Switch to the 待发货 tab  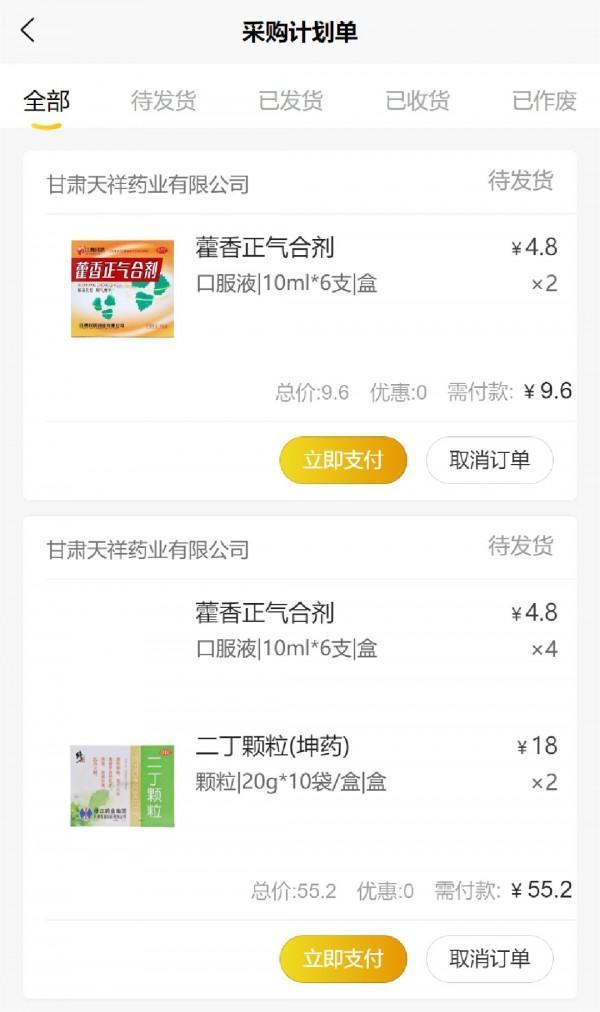[x=163, y=101]
